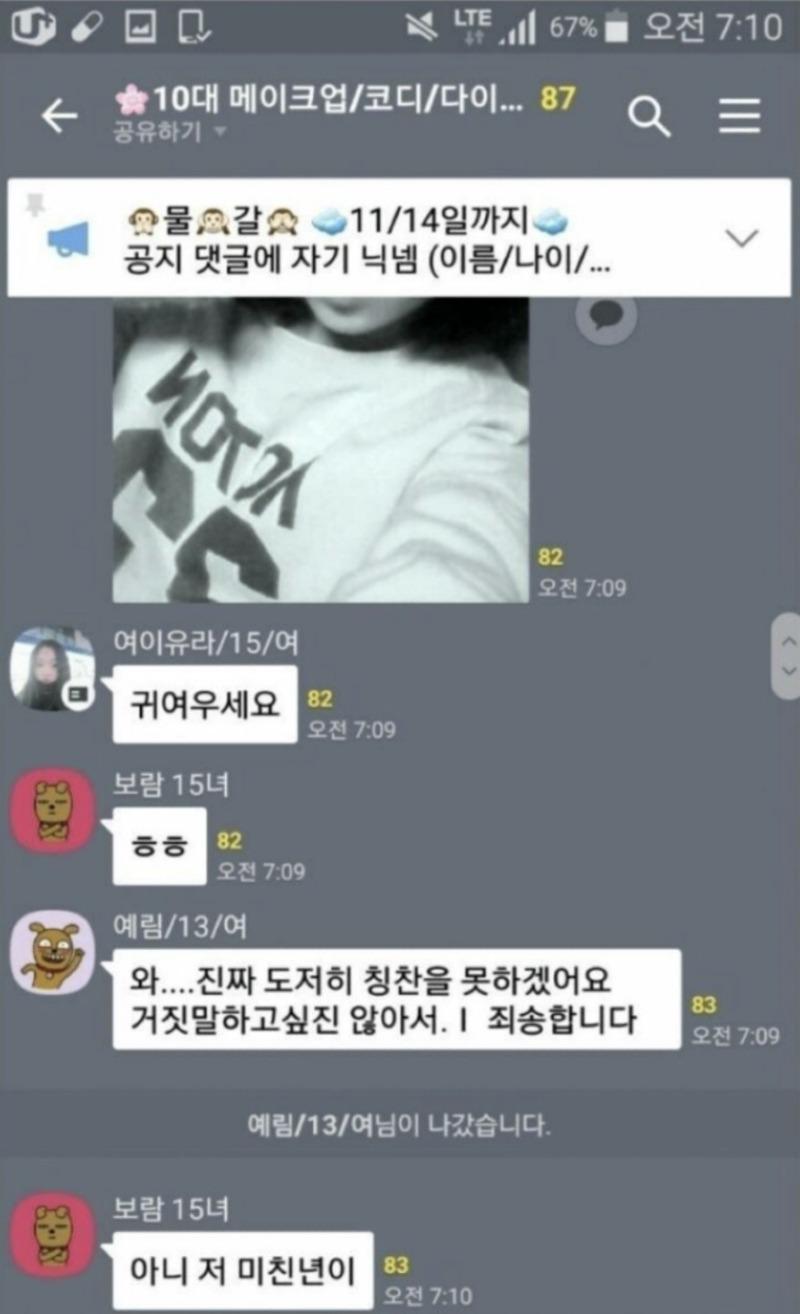800x1314 pixels.
Task: View 여이유라/15/여 profile picture
Action: [52, 668]
